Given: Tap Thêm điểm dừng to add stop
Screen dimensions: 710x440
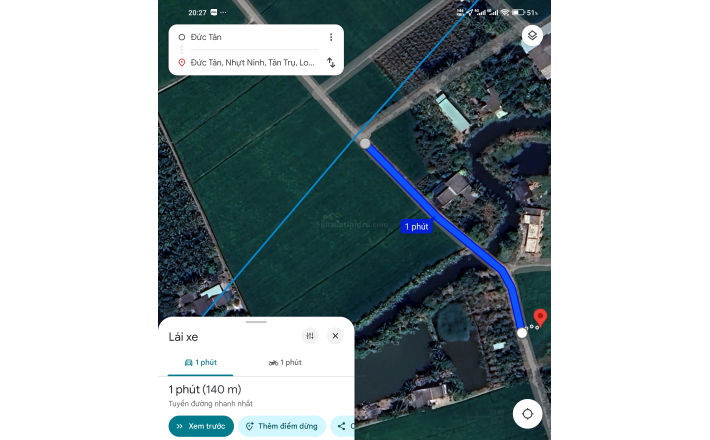Looking at the screenshot, I should click(x=281, y=426).
